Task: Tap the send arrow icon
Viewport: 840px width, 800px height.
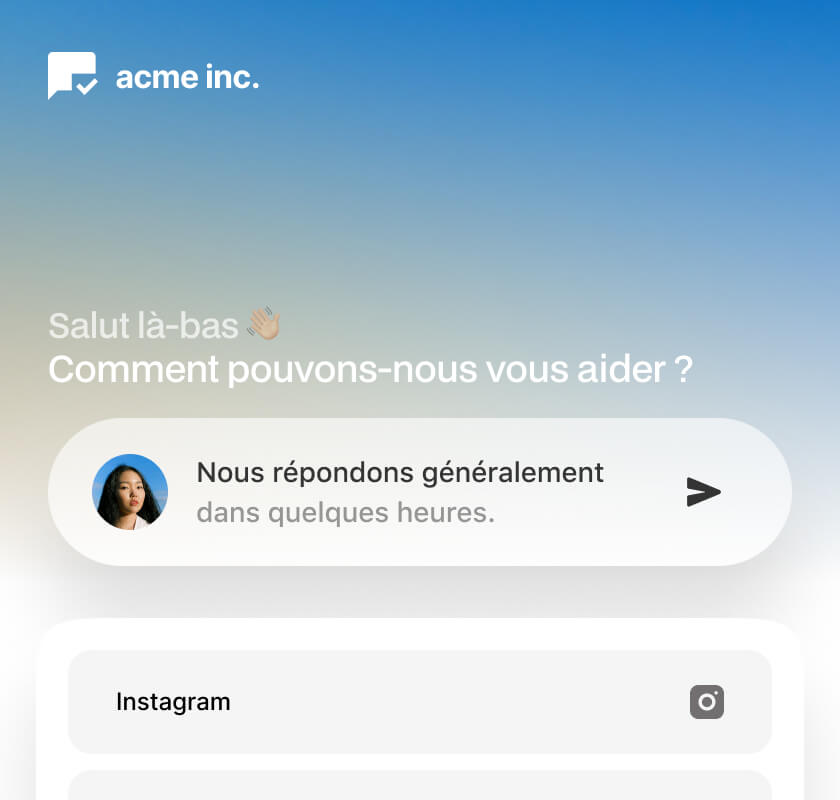Action: click(703, 492)
